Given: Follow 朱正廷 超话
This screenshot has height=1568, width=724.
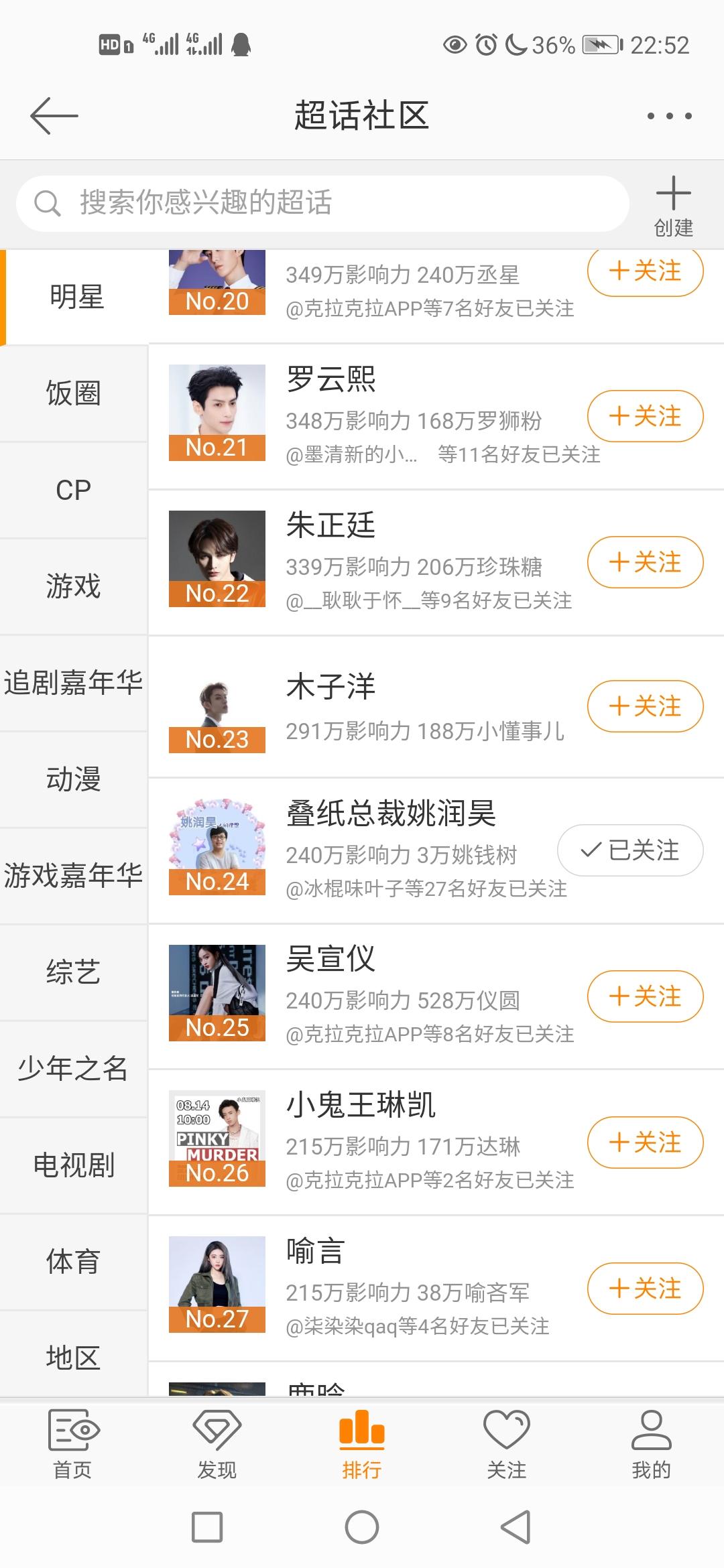Looking at the screenshot, I should (645, 562).
